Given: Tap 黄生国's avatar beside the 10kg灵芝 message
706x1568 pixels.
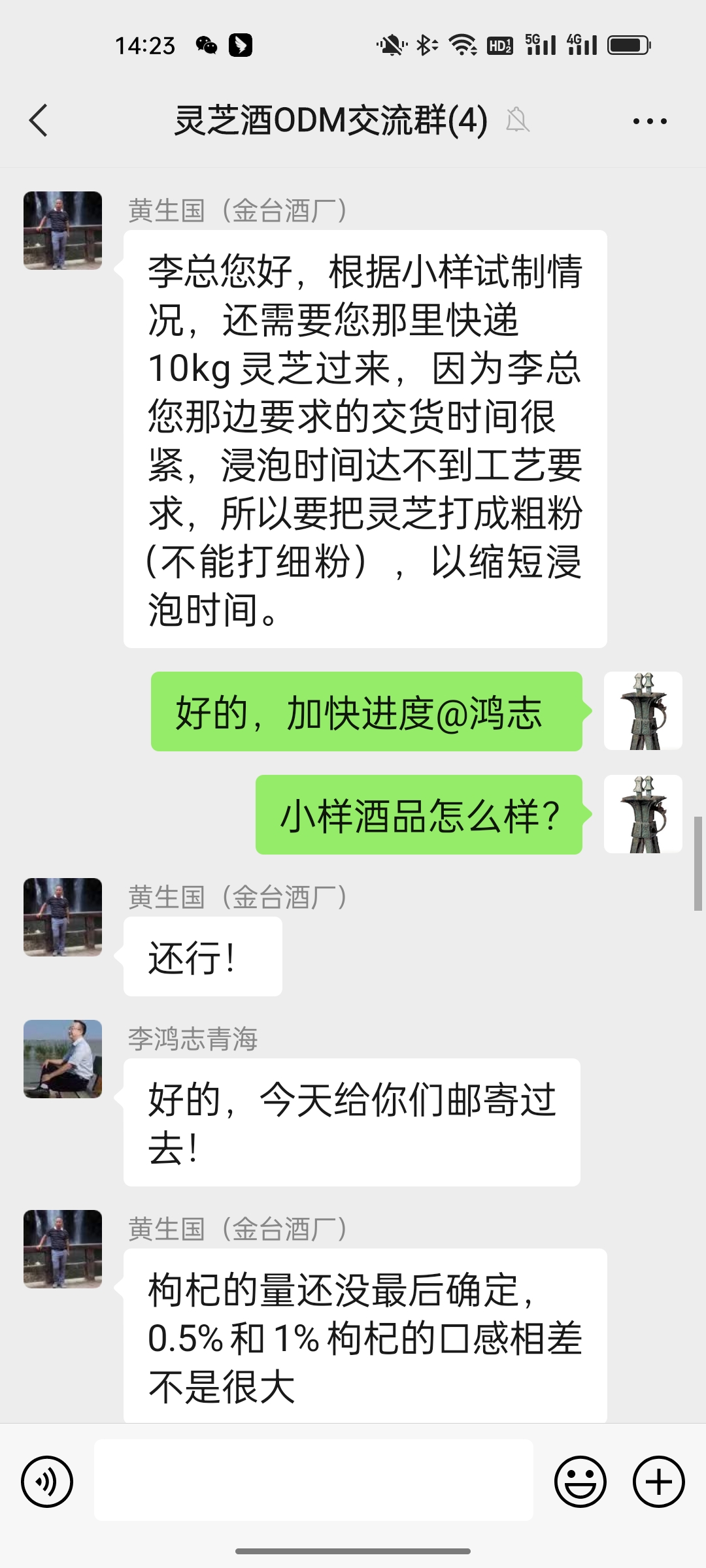Looking at the screenshot, I should [x=63, y=231].
